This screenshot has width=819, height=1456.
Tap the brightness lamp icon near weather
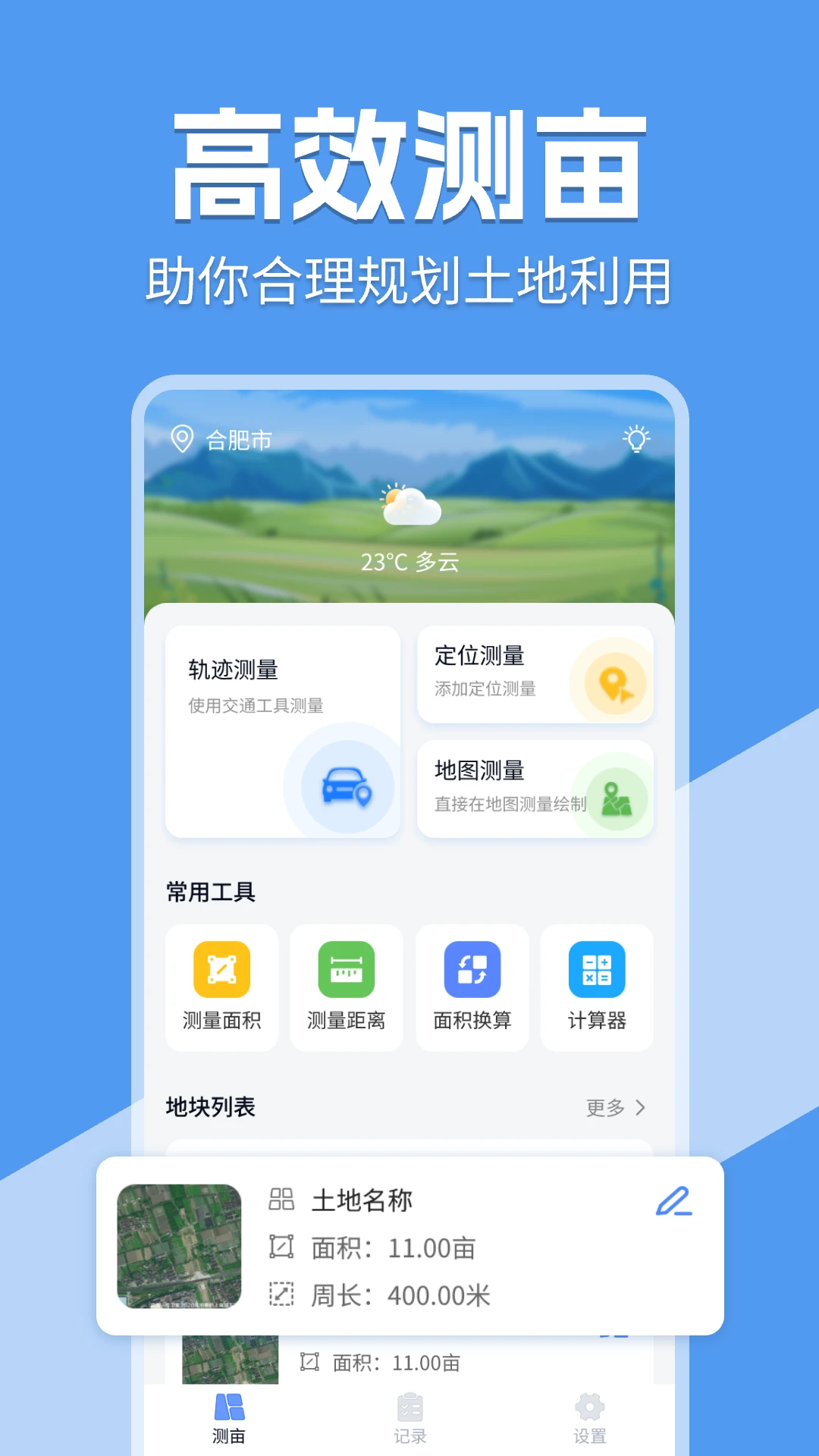pyautogui.click(x=635, y=438)
